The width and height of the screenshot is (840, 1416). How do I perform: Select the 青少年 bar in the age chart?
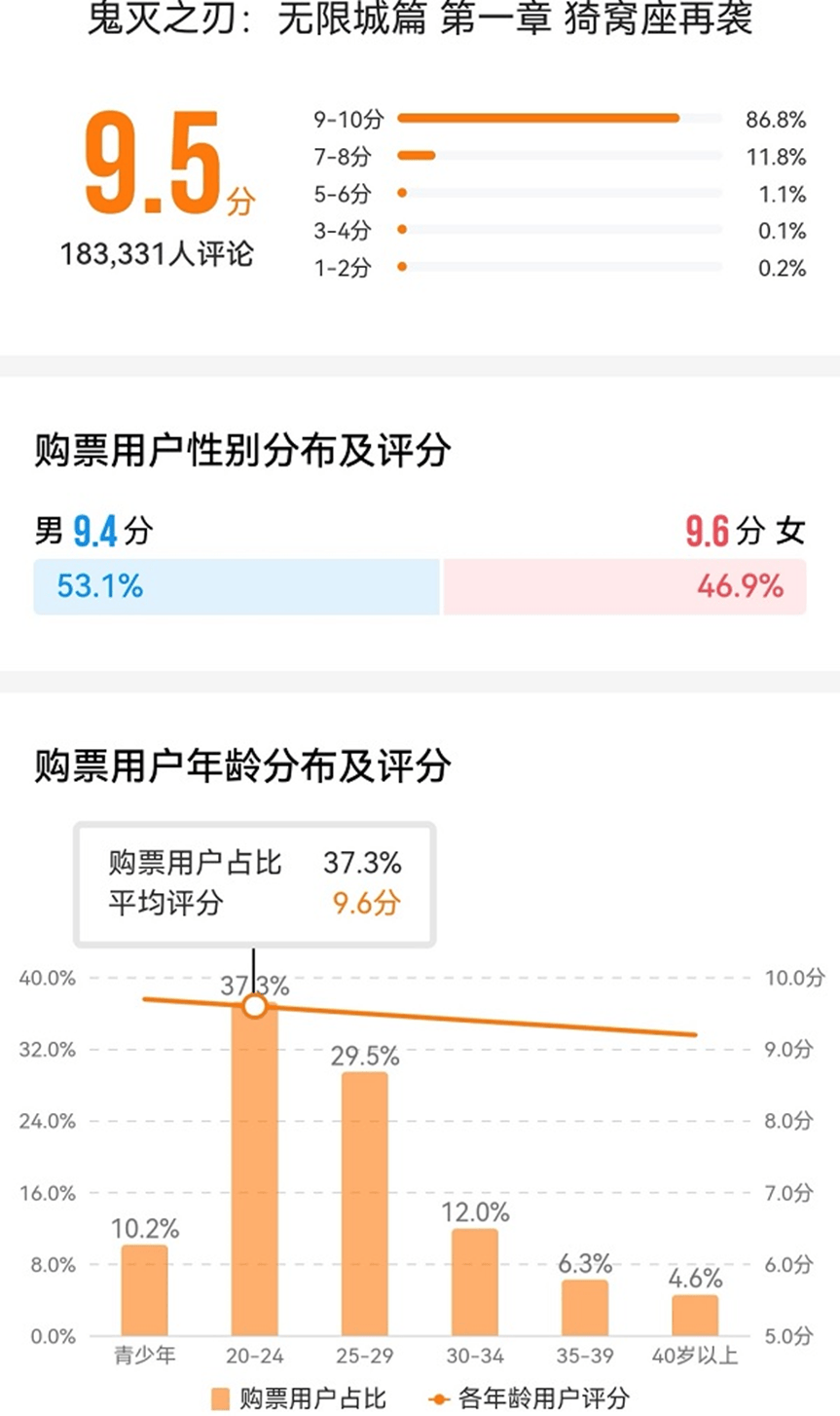click(144, 1290)
